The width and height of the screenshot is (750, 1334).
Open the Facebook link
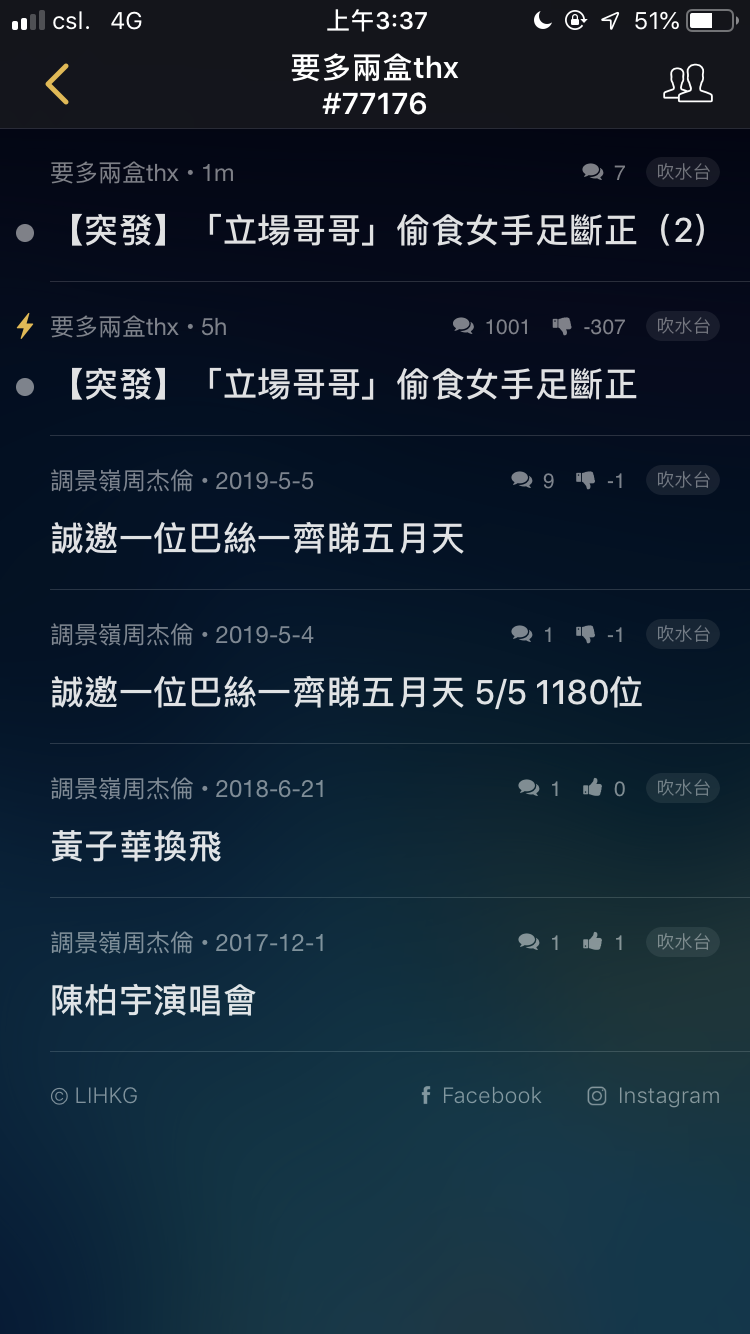[x=481, y=1096]
